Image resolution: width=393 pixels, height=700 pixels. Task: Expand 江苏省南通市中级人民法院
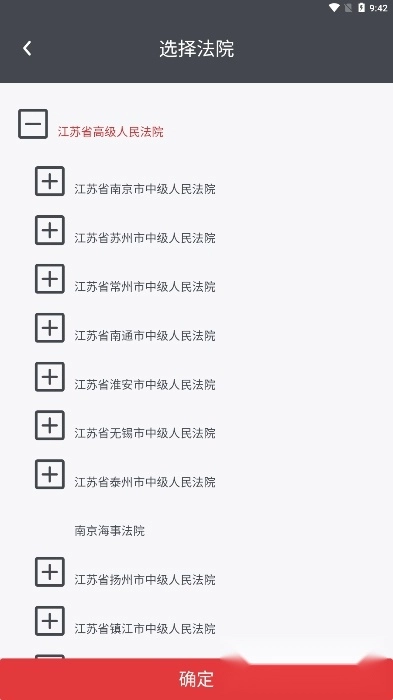point(50,328)
